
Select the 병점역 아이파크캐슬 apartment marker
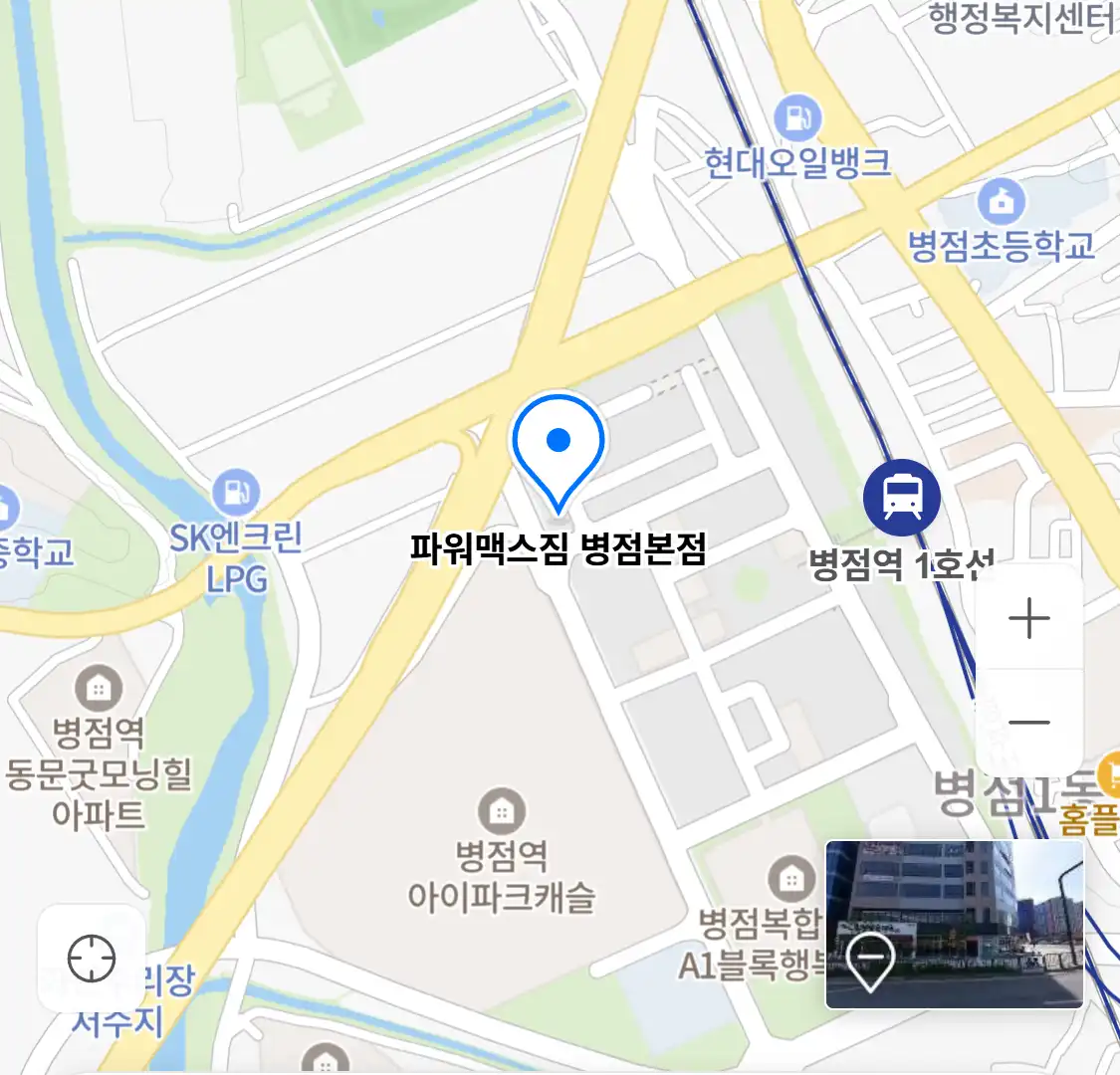502,811
